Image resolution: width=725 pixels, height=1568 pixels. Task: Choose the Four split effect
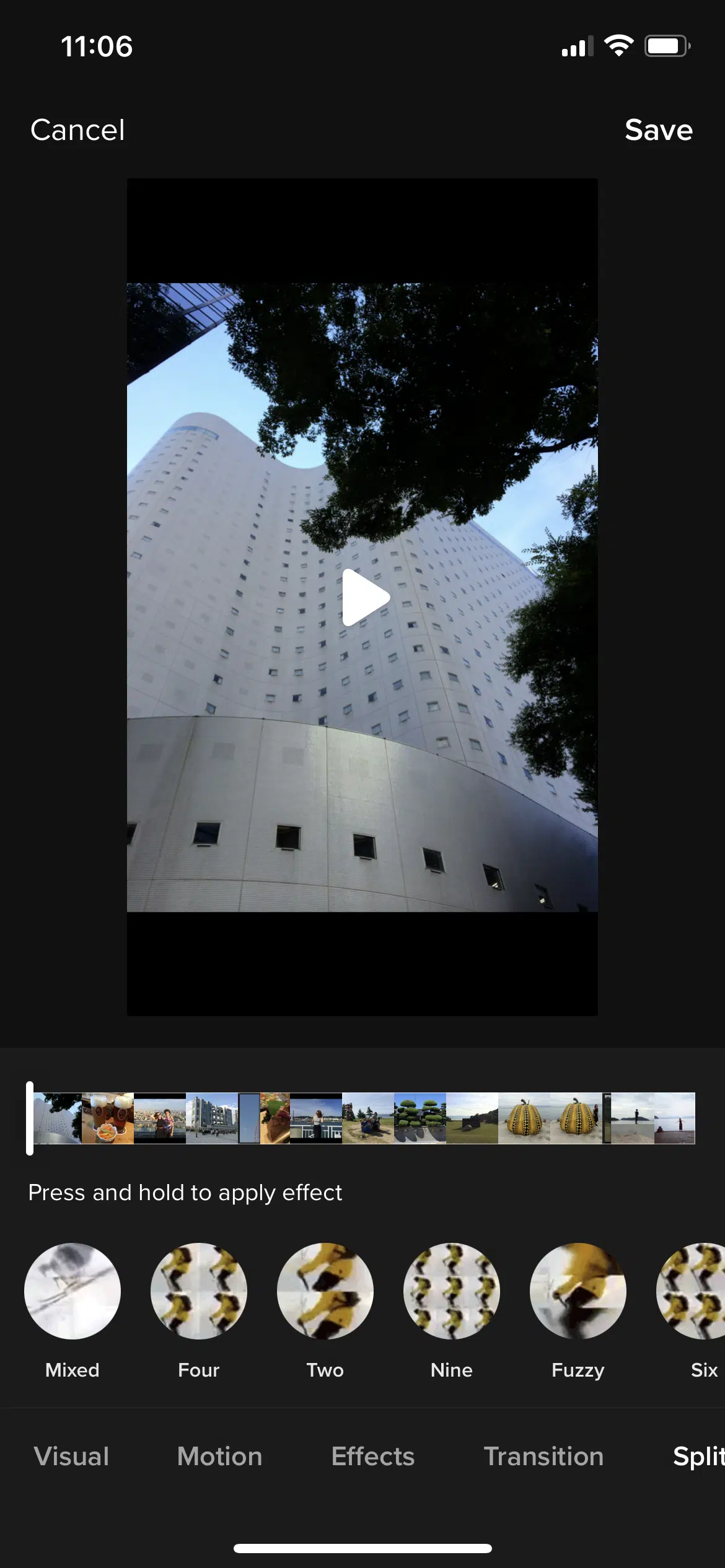[x=199, y=1291]
